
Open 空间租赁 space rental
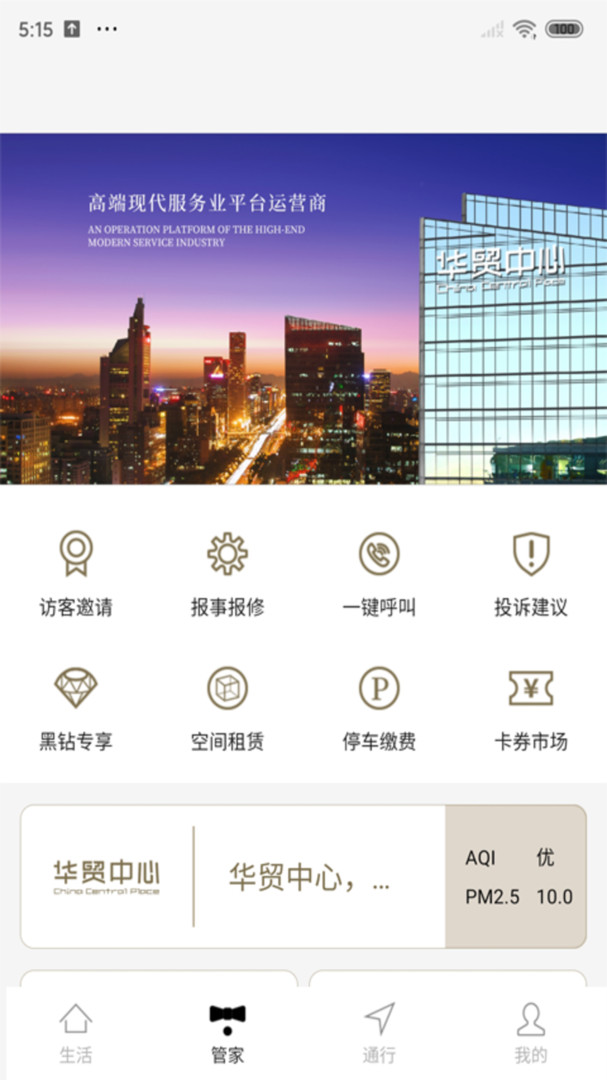pos(227,709)
